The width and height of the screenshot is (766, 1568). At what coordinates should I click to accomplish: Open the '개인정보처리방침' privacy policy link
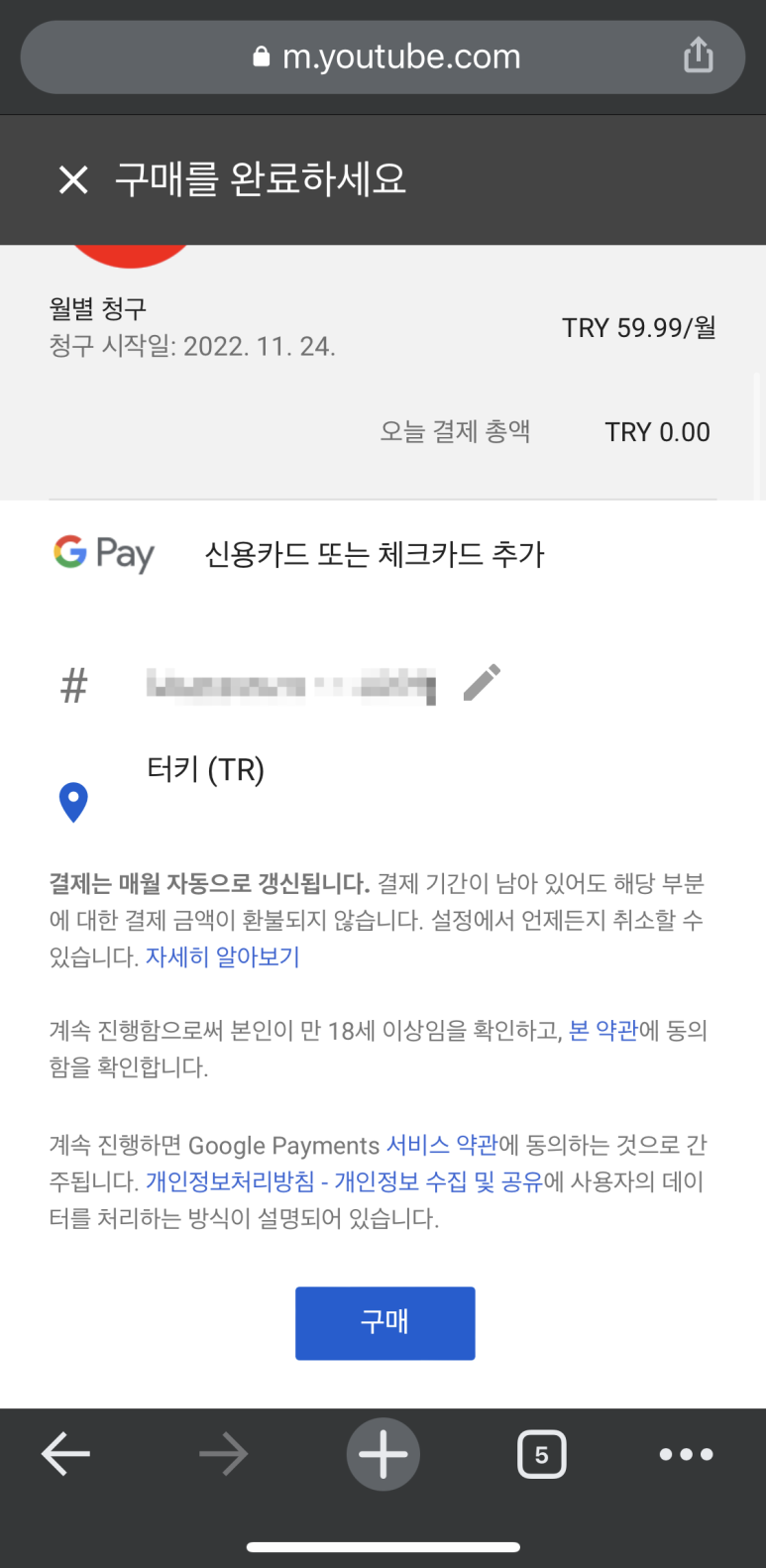[230, 1181]
